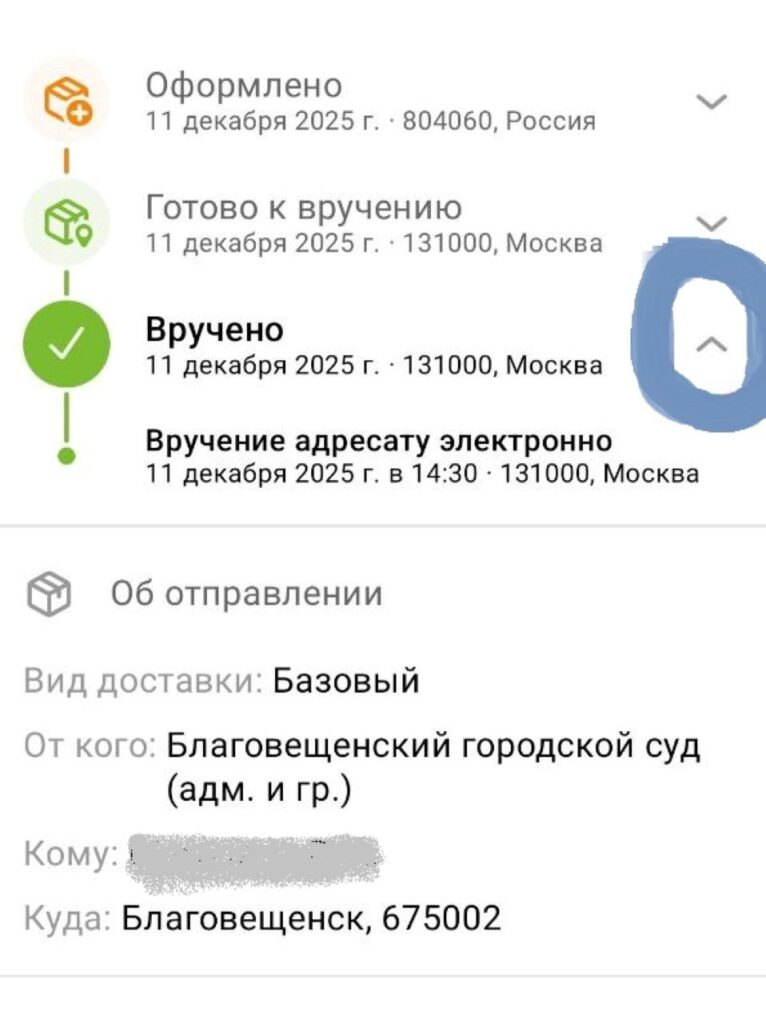Expand the Оформлено tracking step

(x=711, y=101)
